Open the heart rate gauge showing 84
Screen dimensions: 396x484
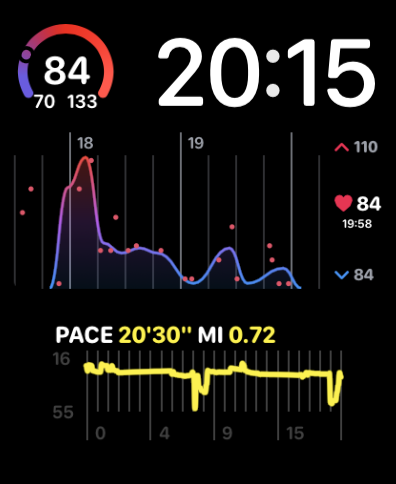click(66, 67)
